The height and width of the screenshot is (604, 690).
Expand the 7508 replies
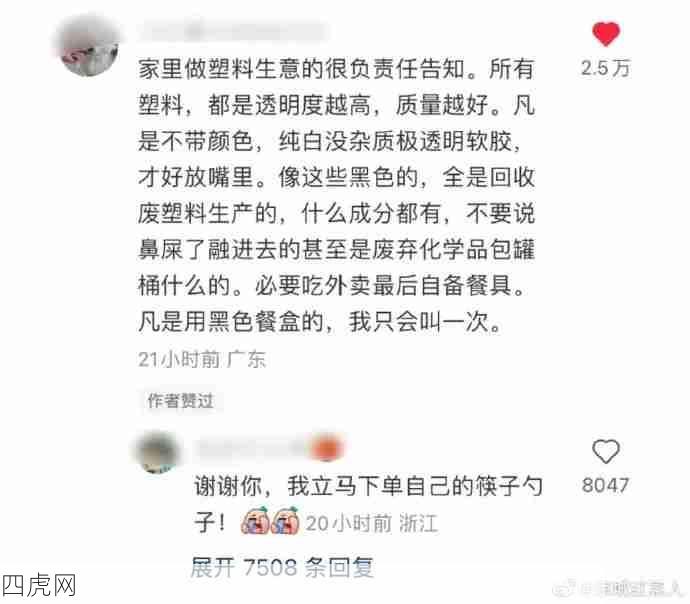pos(282,568)
